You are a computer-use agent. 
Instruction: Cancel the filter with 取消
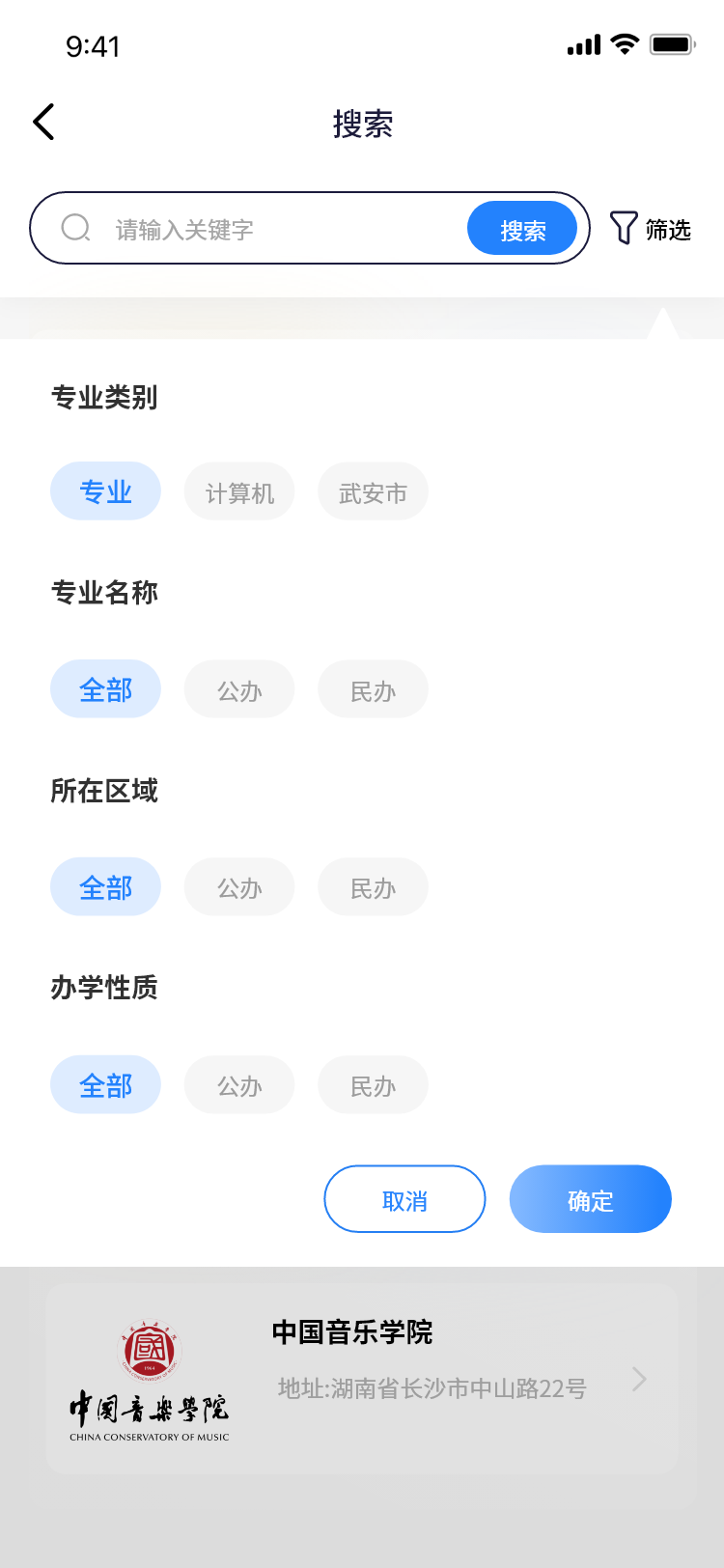coord(404,1199)
